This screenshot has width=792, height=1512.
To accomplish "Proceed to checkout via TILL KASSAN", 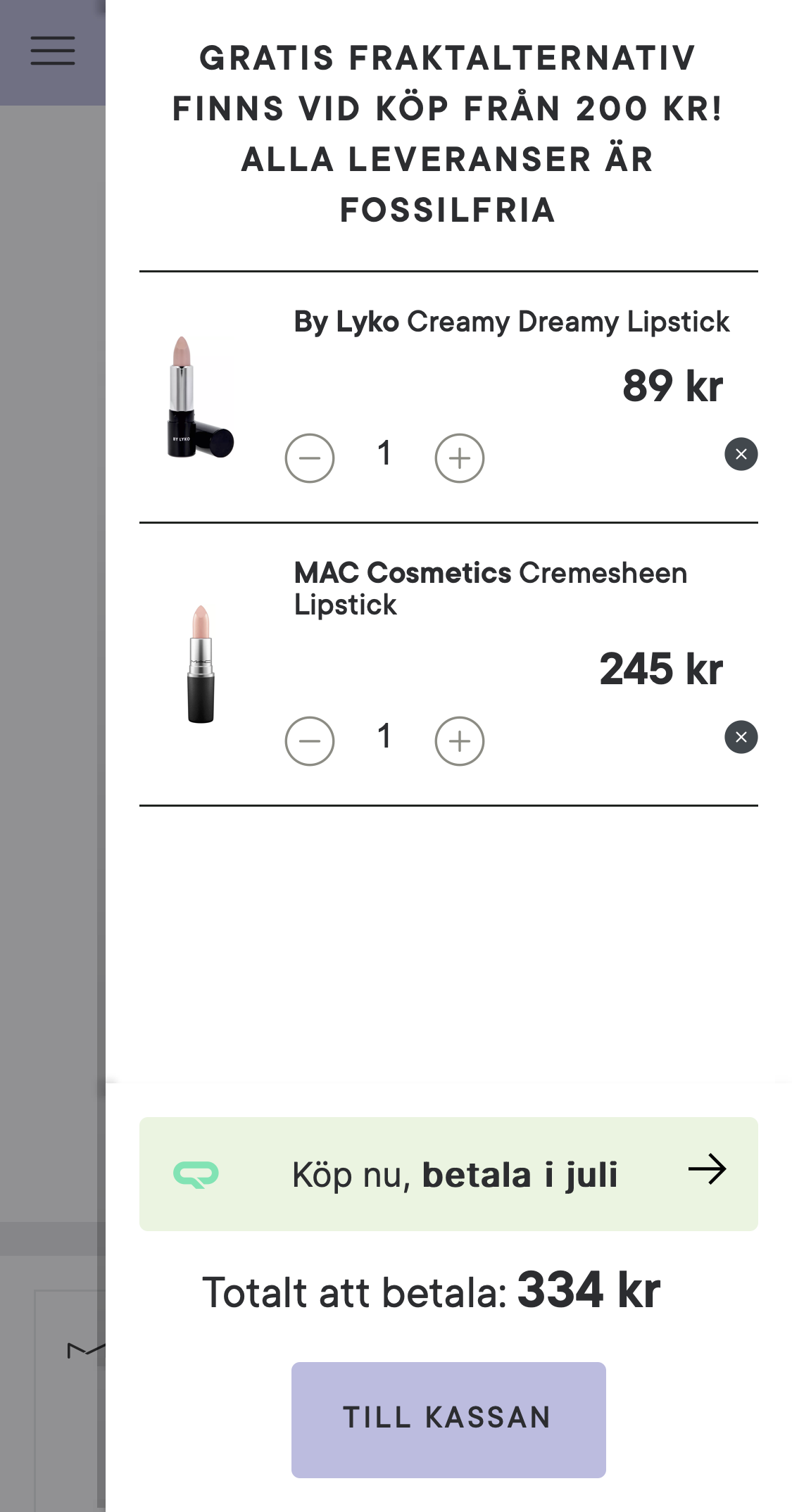I will tap(448, 1419).
